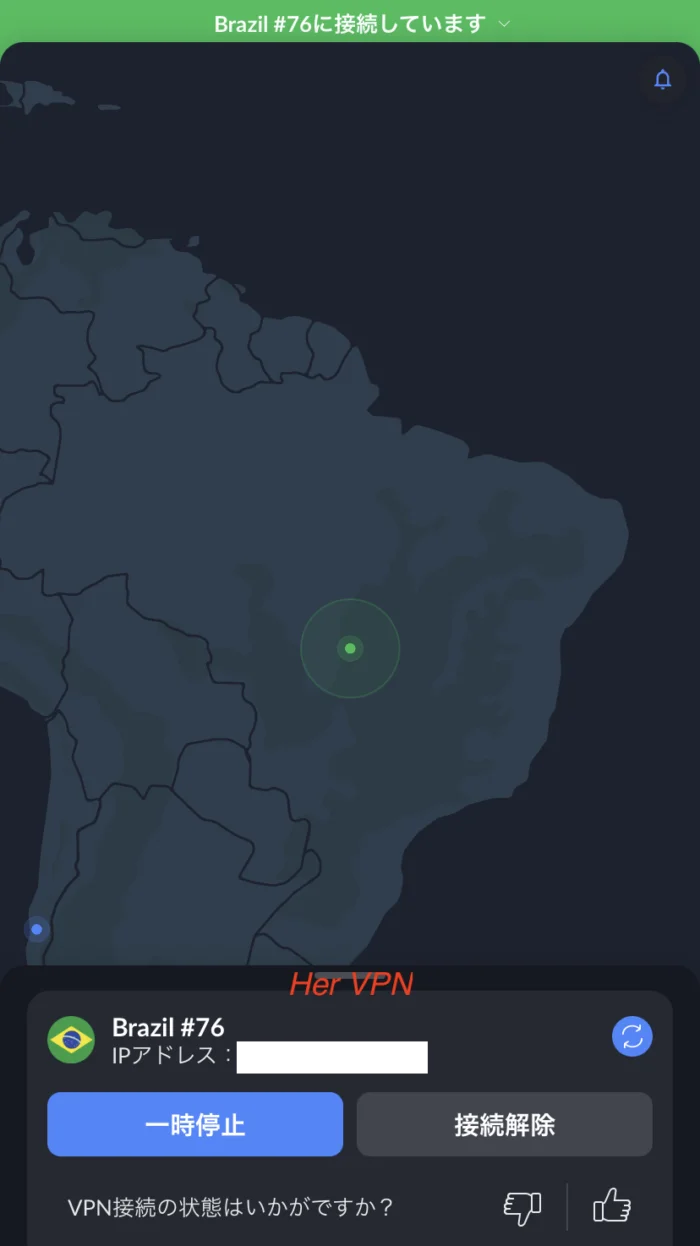This screenshot has width=700, height=1246.
Task: Open the notifications bell
Action: [x=662, y=80]
